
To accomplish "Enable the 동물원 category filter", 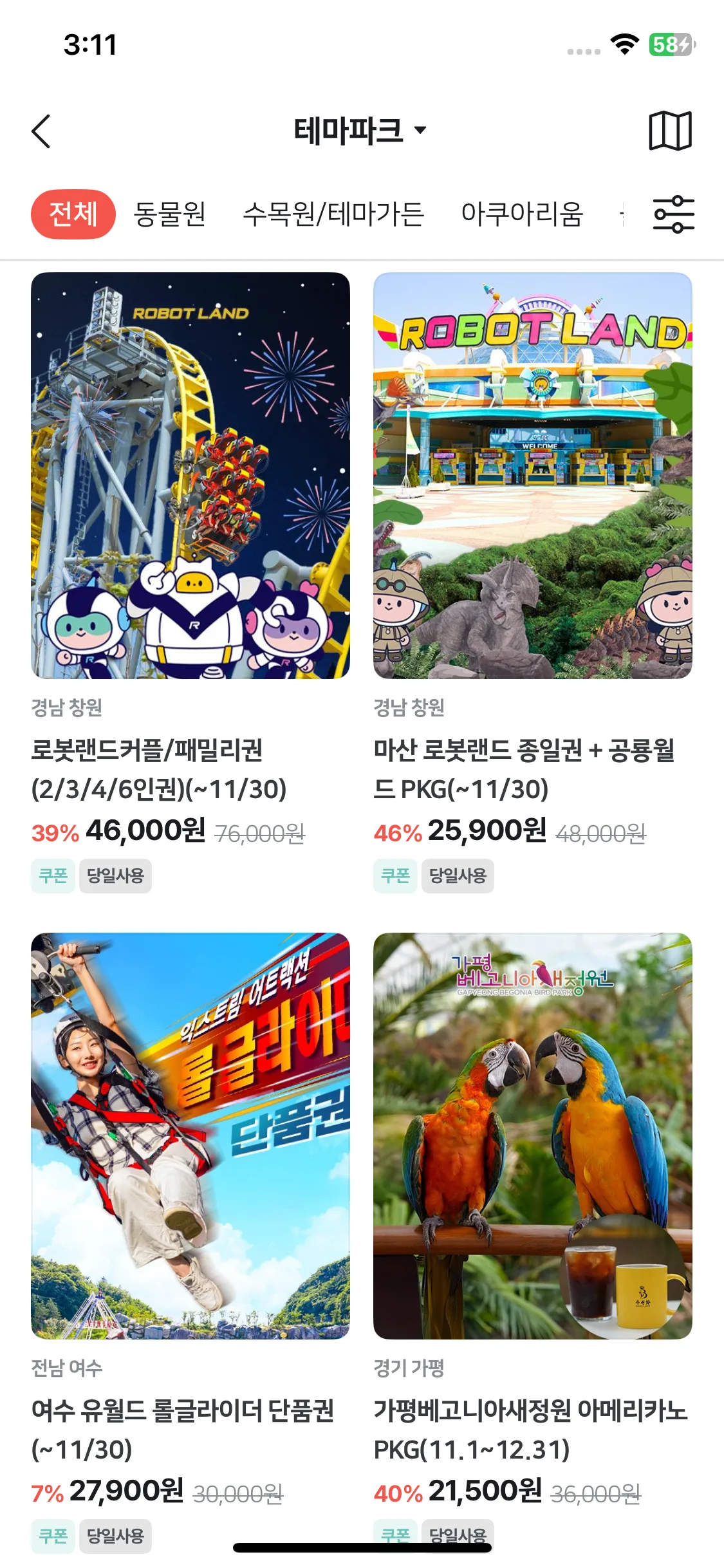I will (169, 214).
